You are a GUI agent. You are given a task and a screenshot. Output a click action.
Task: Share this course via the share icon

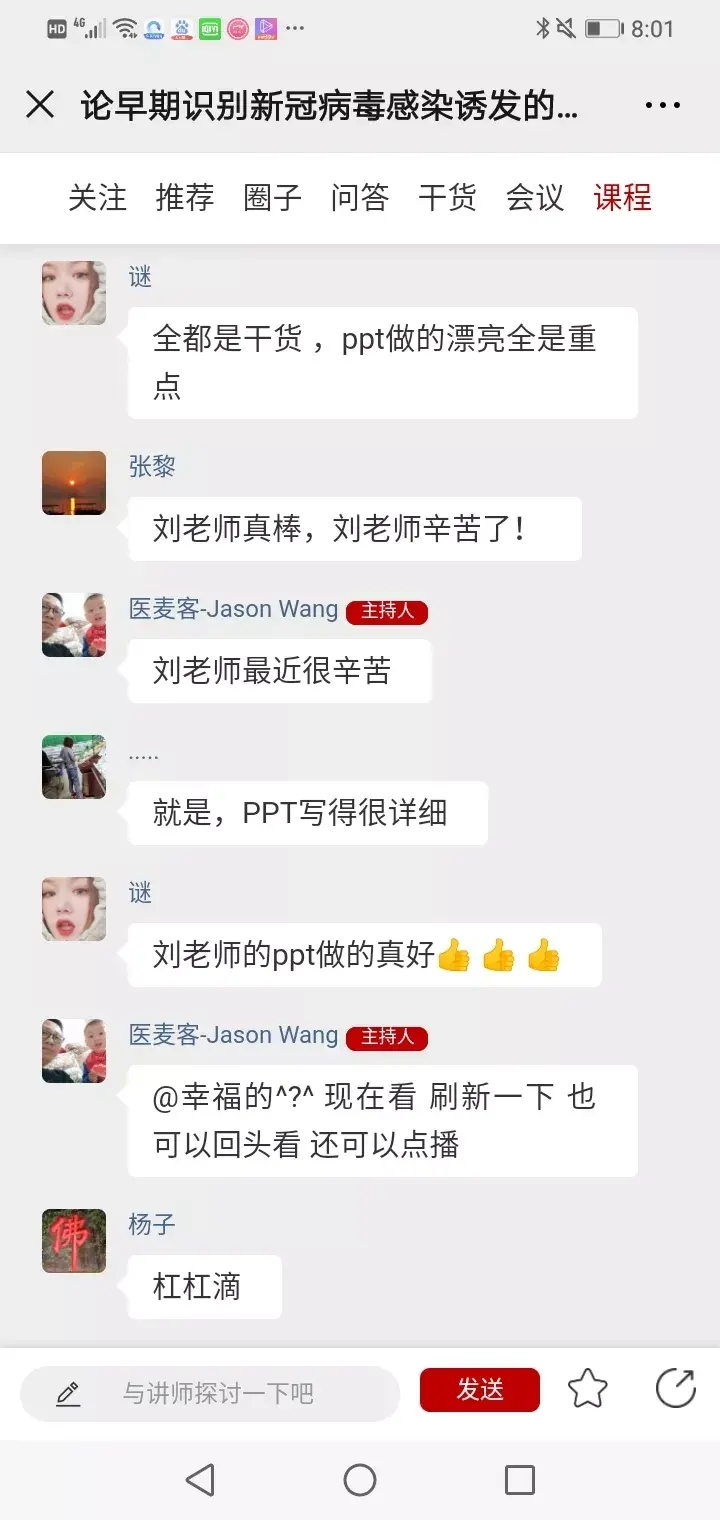(675, 1389)
